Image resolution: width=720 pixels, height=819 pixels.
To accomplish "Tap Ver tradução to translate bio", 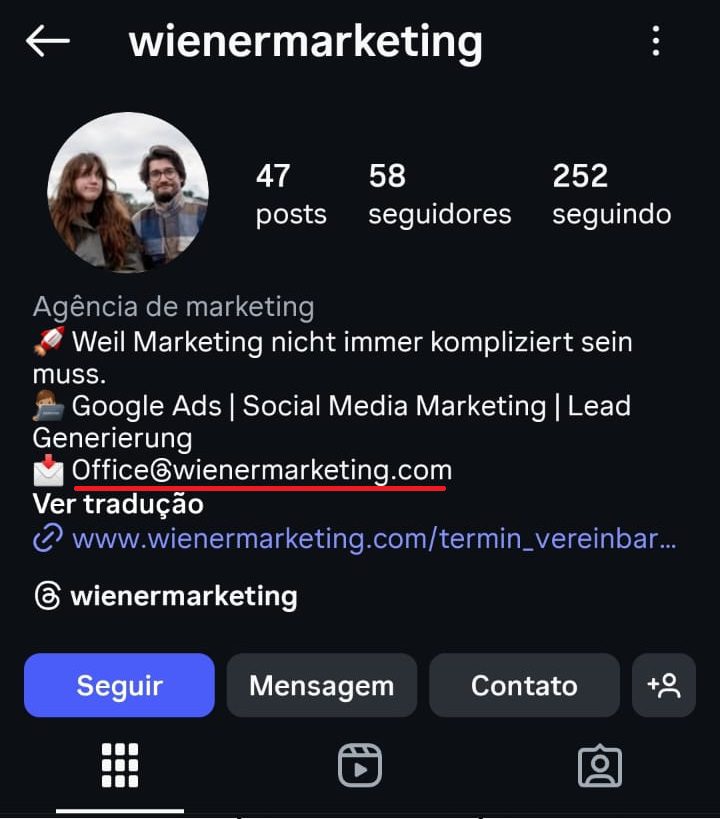I will 118,504.
